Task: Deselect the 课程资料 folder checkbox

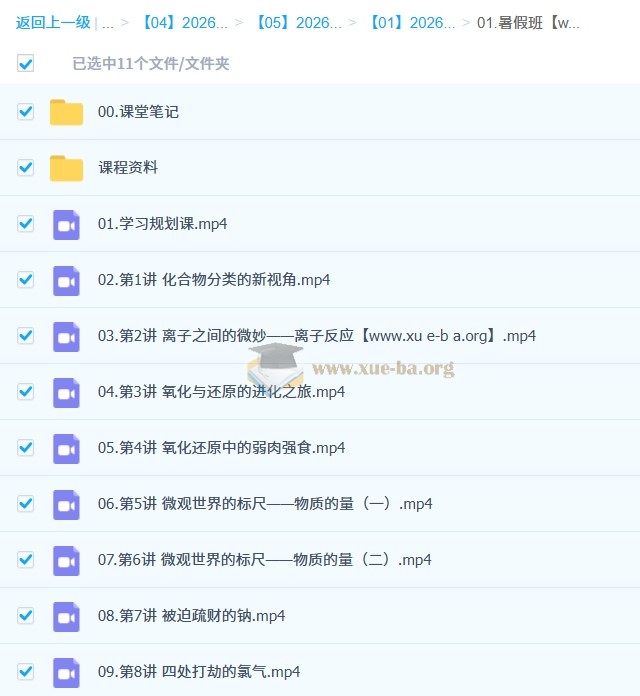Action: point(26,168)
